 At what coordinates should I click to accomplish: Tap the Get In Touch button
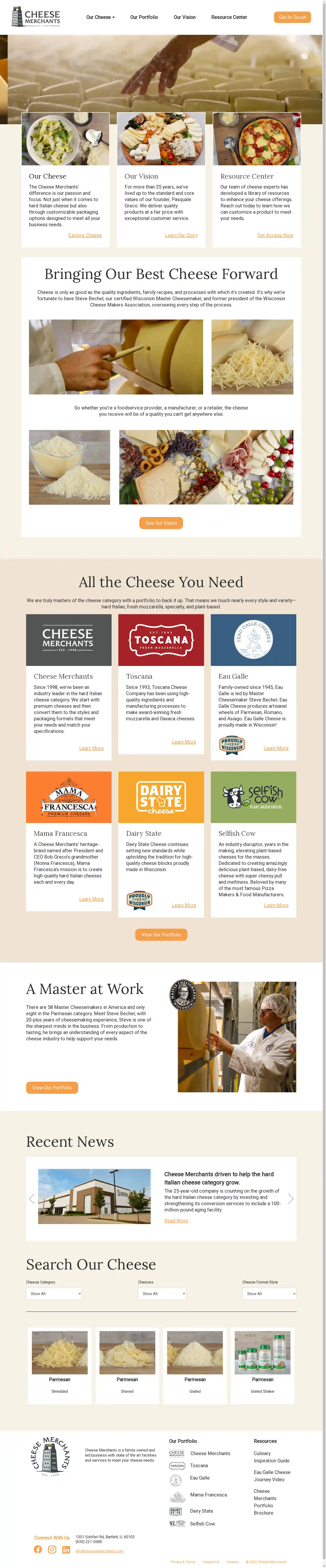pyautogui.click(x=292, y=17)
